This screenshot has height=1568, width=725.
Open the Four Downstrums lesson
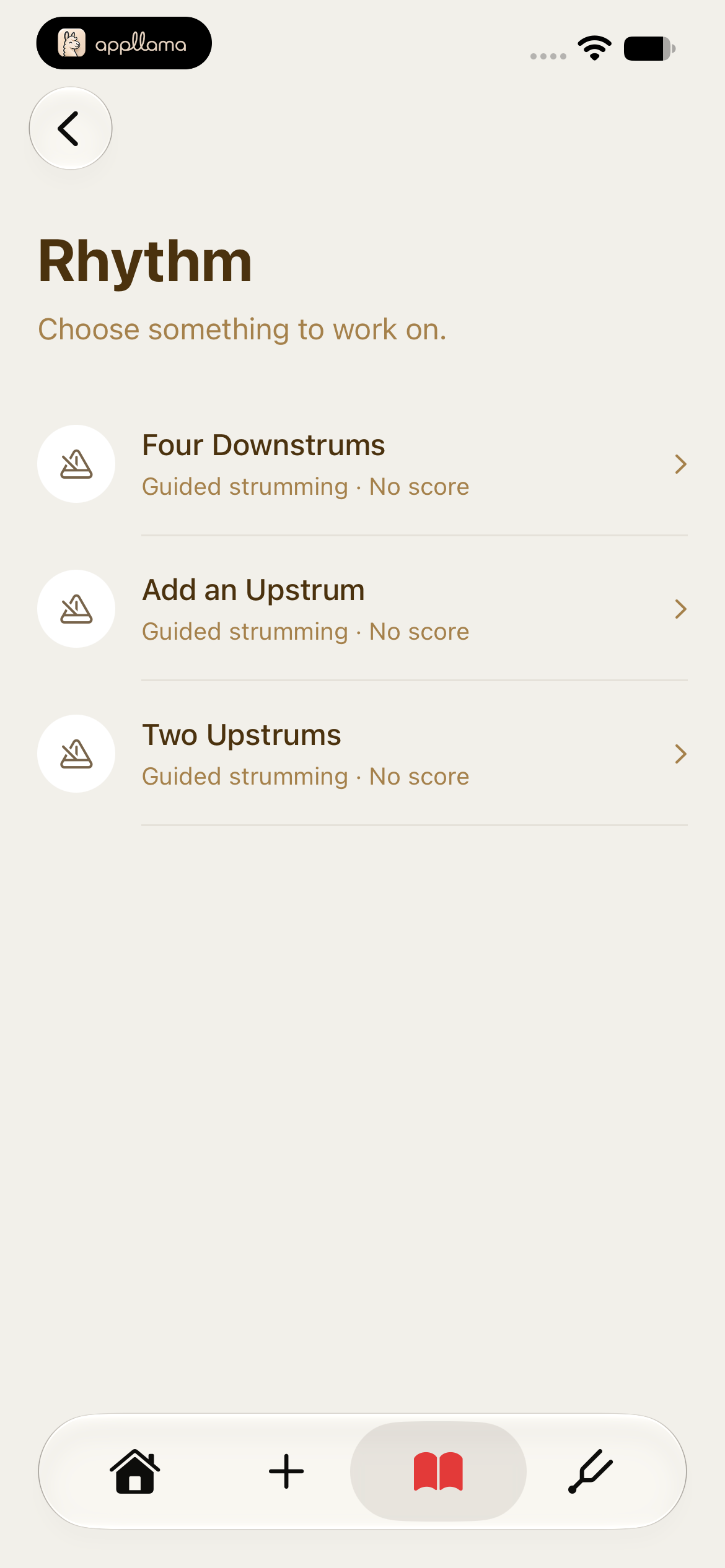(x=362, y=464)
